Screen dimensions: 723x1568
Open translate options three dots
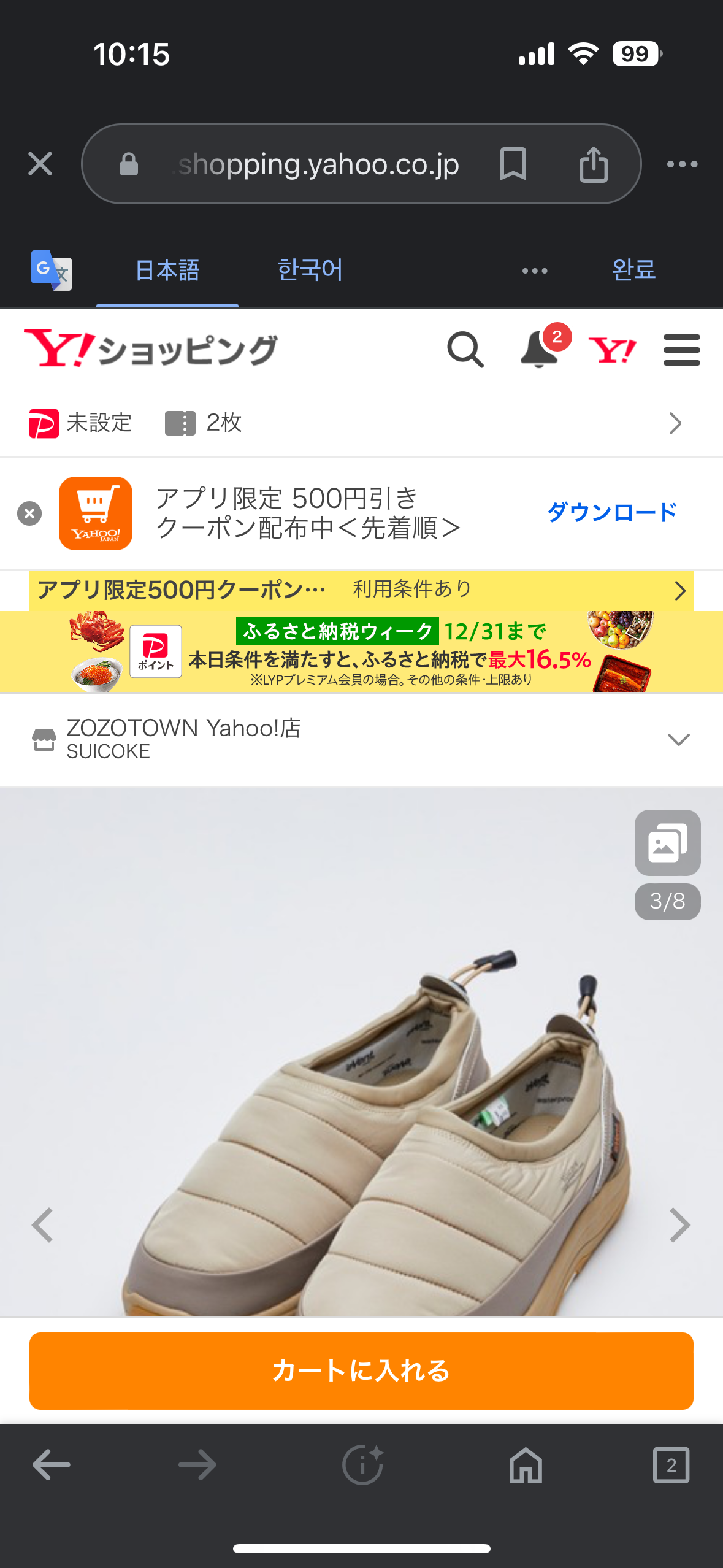[534, 271]
